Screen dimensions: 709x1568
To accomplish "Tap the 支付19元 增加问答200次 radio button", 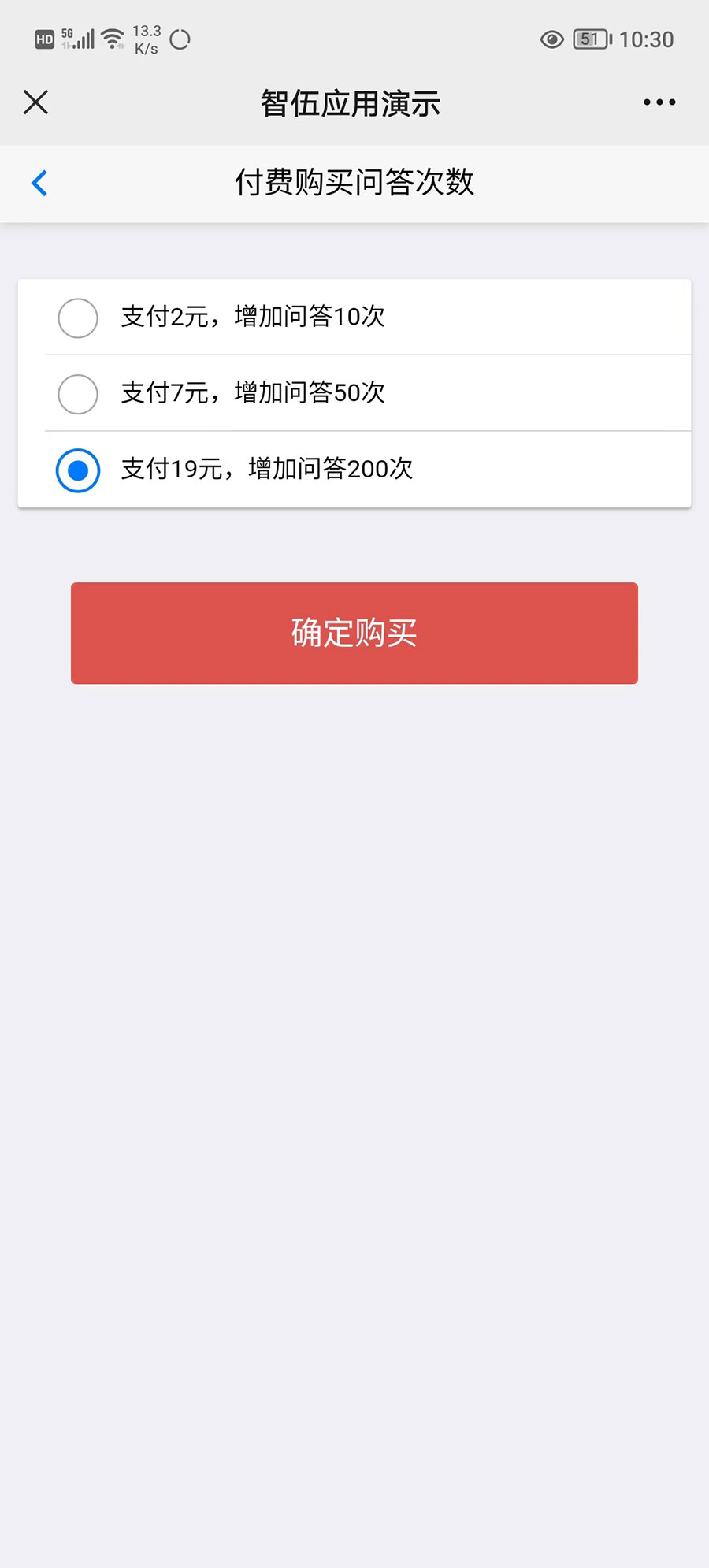I will [78, 470].
